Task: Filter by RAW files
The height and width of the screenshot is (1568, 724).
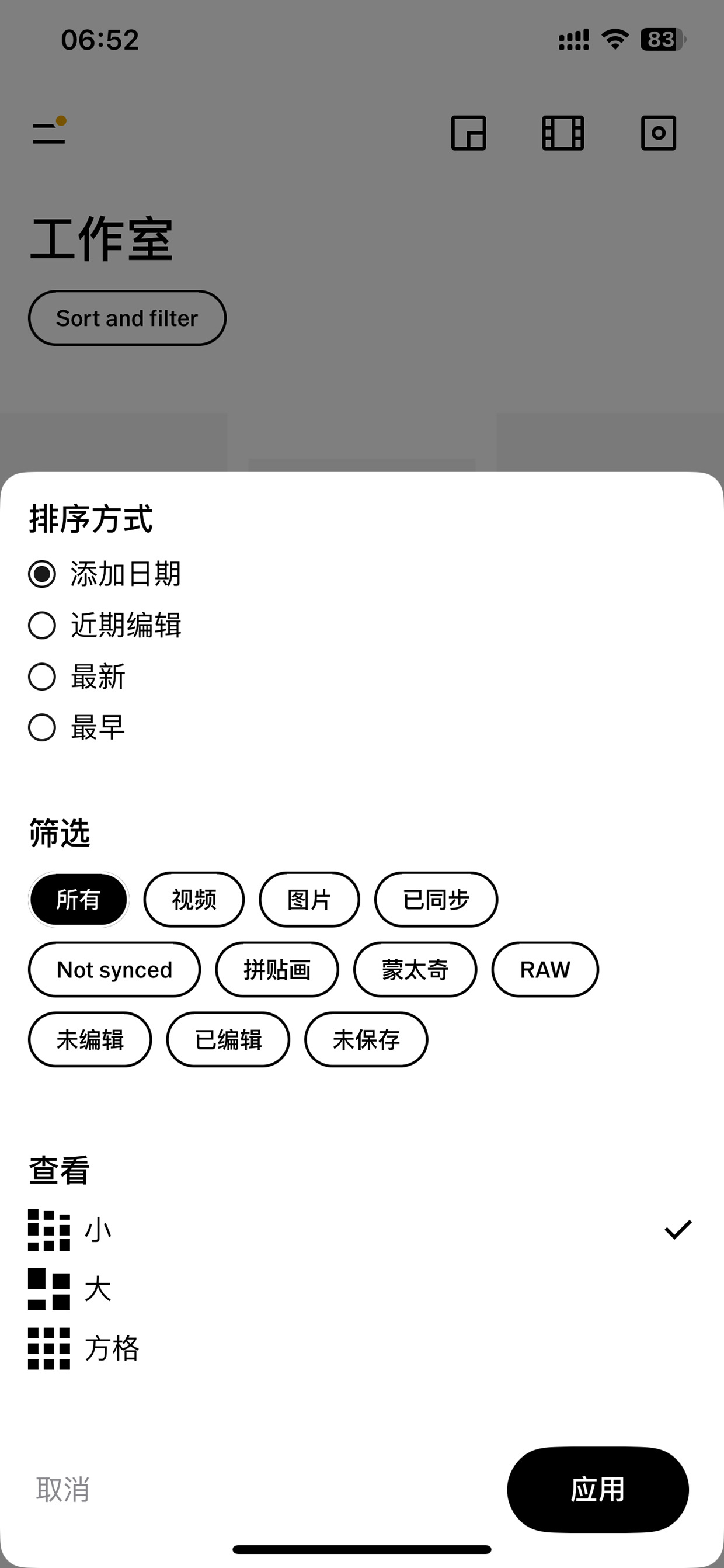Action: pos(545,970)
